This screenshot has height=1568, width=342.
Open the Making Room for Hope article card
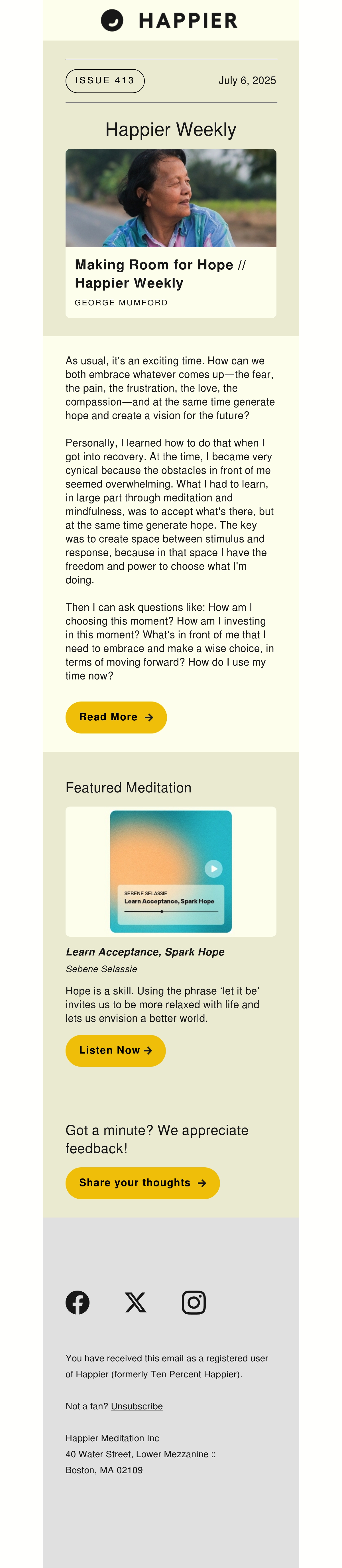(171, 233)
